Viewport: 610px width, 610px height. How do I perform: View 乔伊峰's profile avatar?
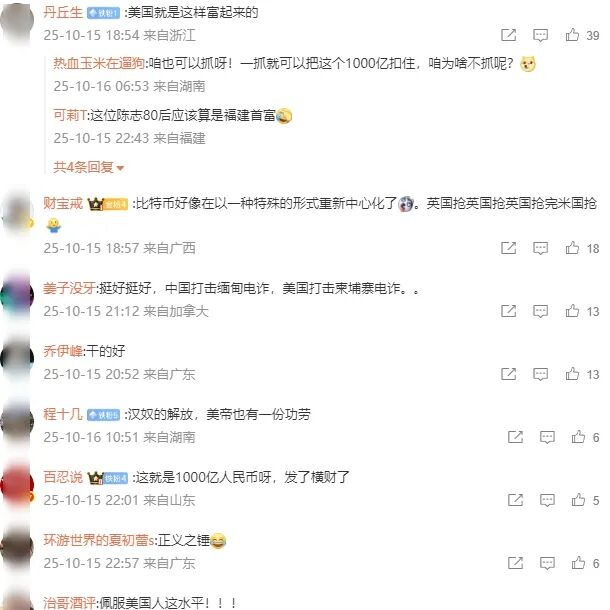(x=18, y=357)
